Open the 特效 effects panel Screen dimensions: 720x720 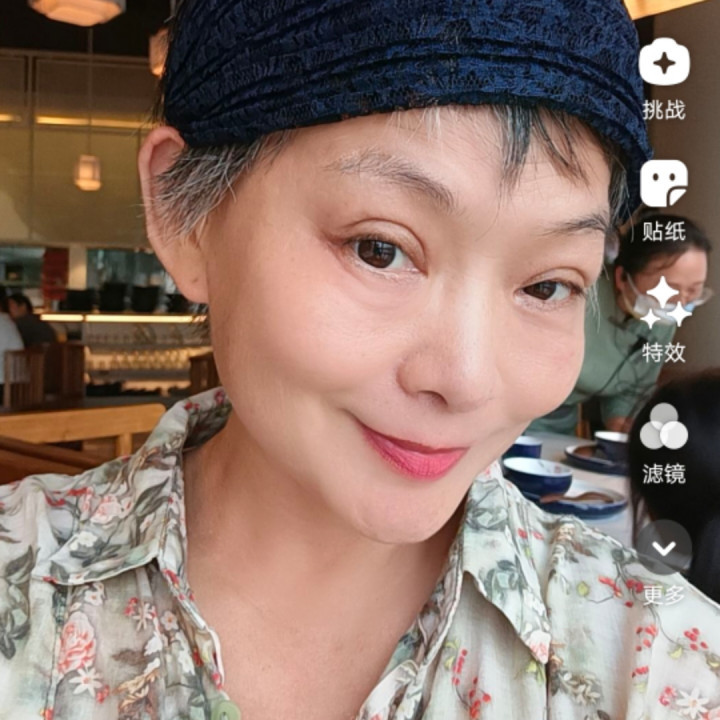coord(664,306)
